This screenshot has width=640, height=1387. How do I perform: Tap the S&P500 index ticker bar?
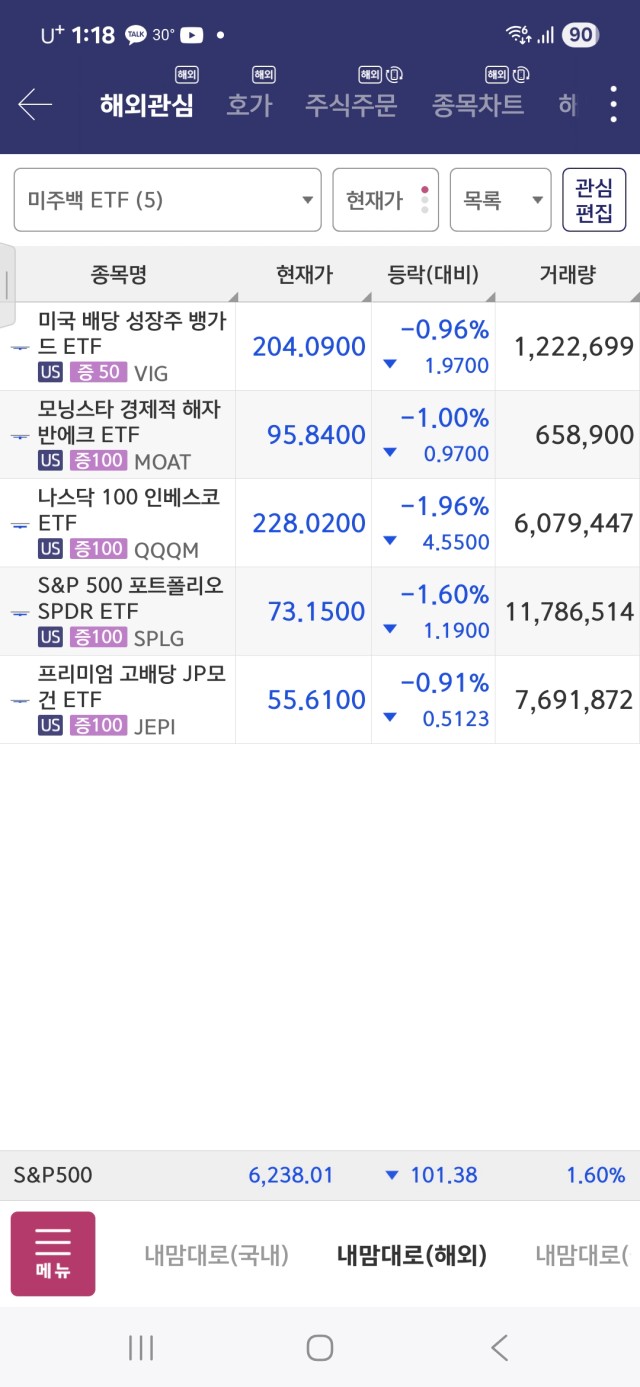pyautogui.click(x=320, y=1175)
